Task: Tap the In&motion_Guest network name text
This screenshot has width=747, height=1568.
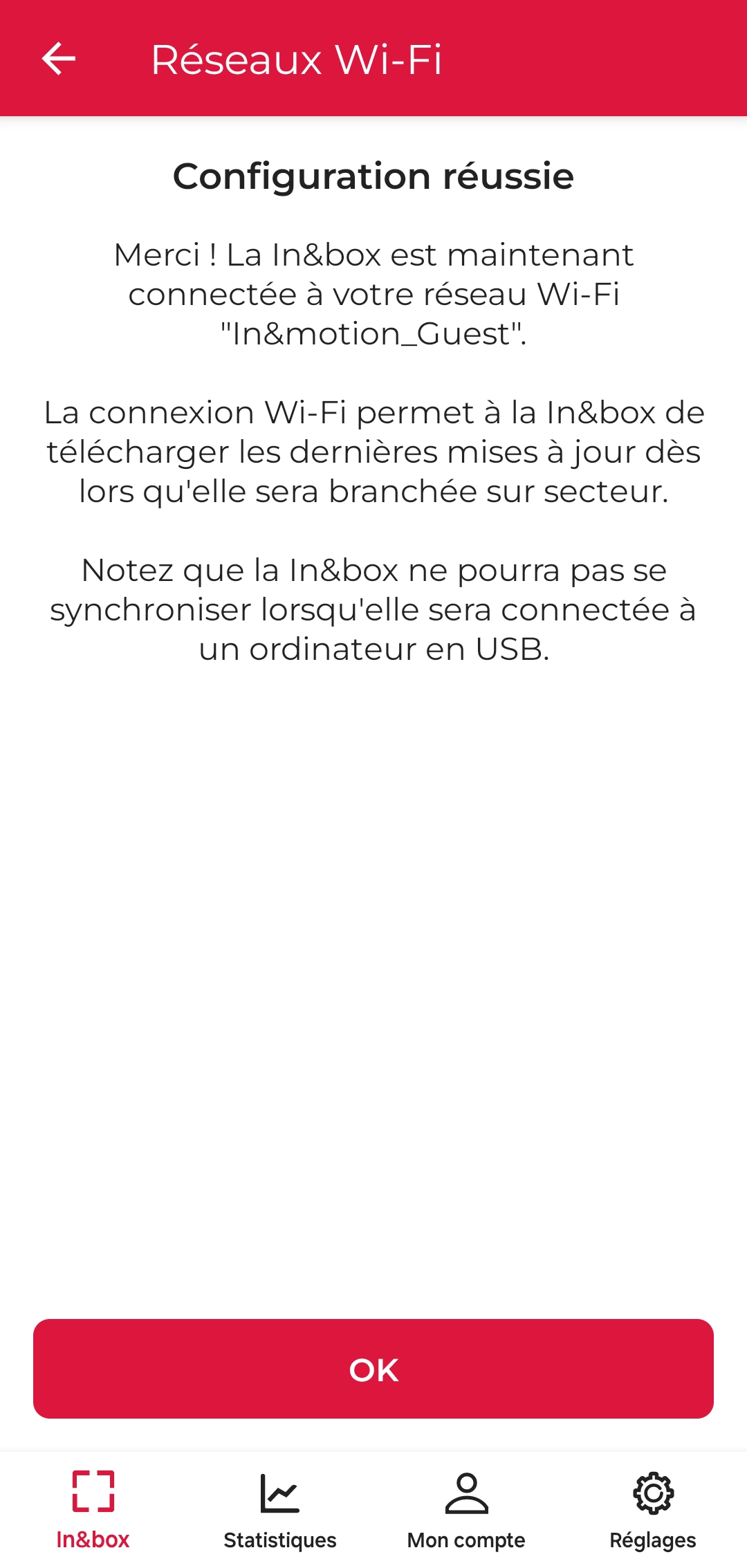Action: point(373,333)
